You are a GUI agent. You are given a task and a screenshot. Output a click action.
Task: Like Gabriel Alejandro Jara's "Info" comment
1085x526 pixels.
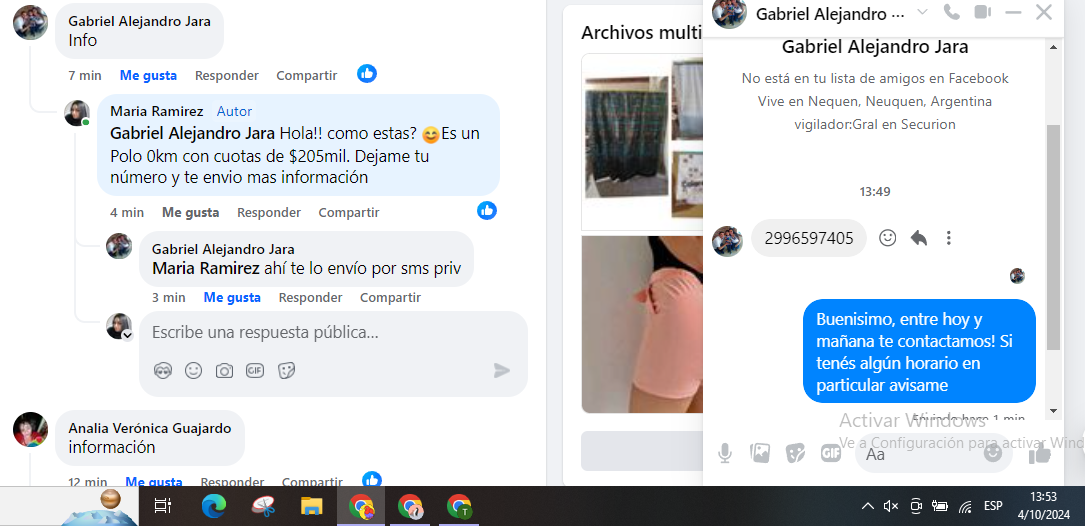[148, 75]
